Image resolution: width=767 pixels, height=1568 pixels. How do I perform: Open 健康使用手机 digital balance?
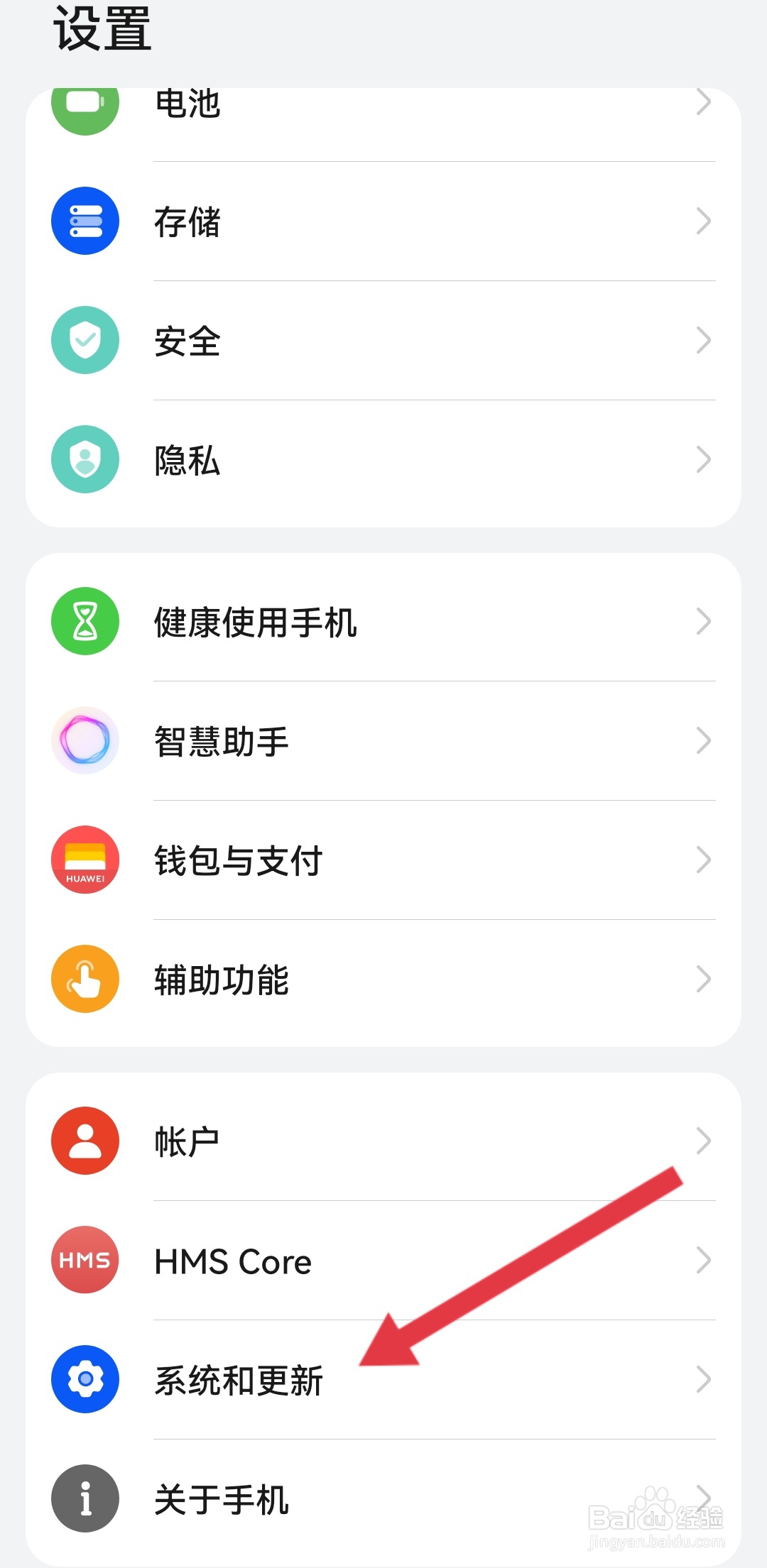383,622
